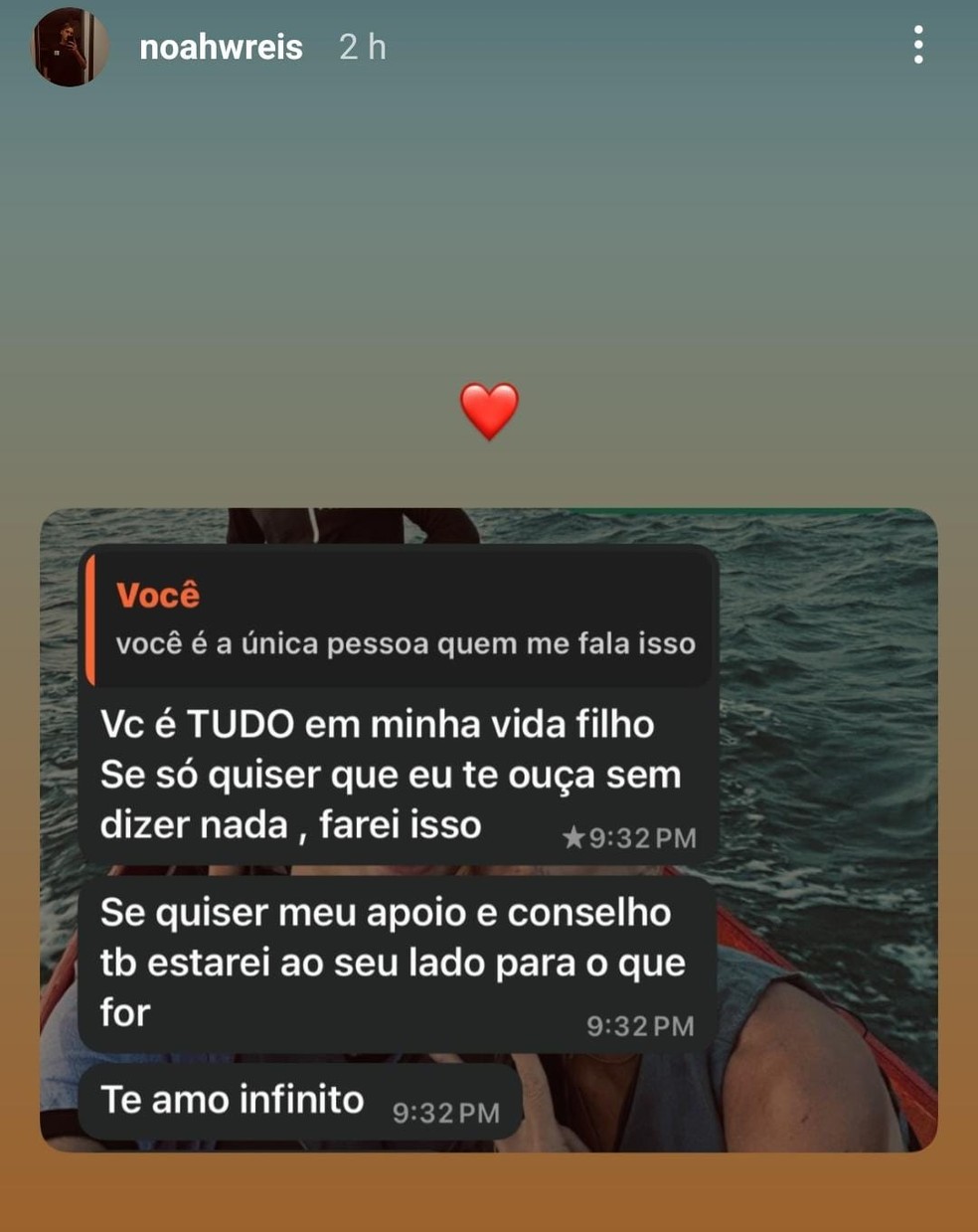Click the message 'Vc é TUDO em minha vida filho'
This screenshot has width=978, height=1232.
378,724
